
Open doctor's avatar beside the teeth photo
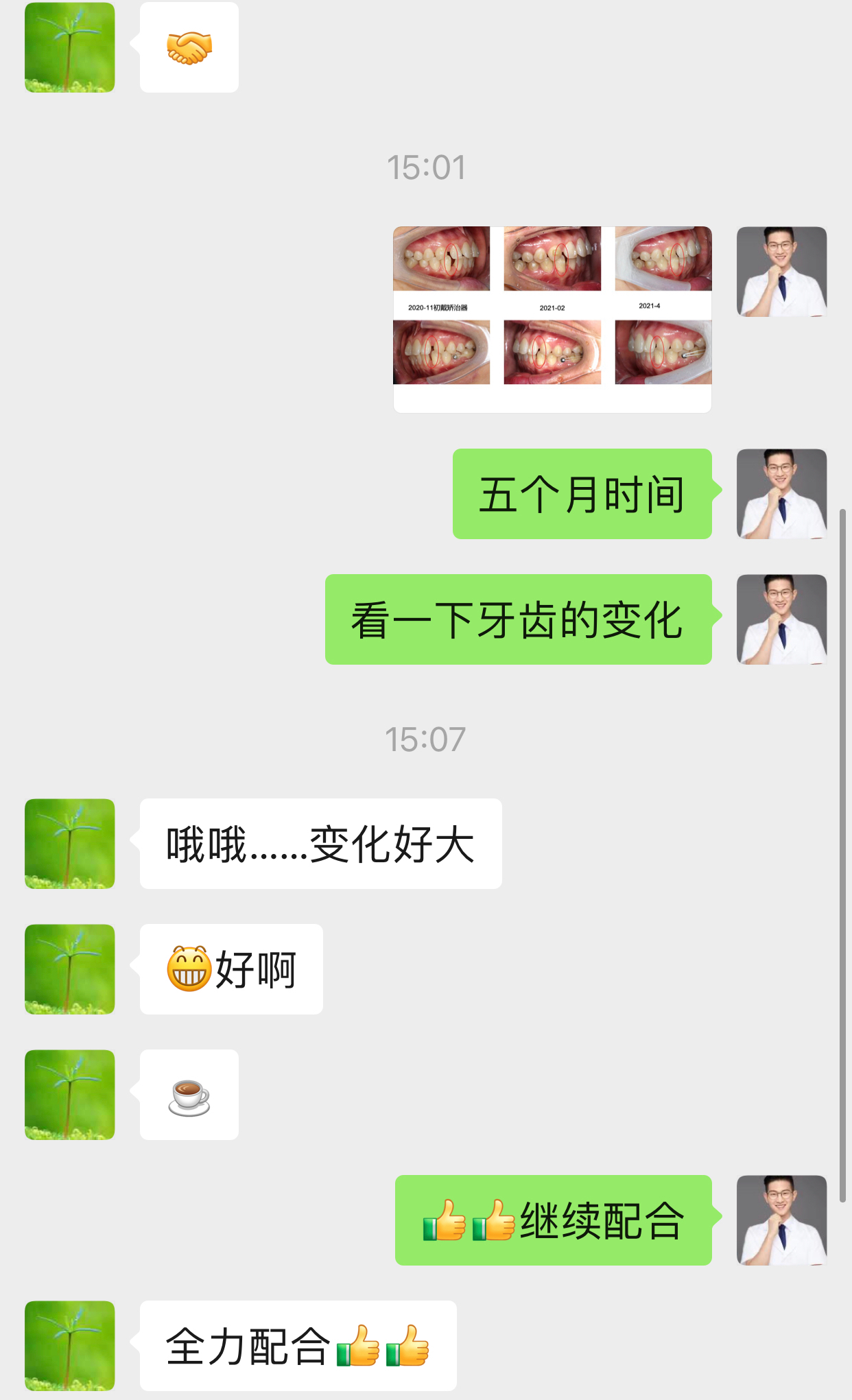click(781, 272)
